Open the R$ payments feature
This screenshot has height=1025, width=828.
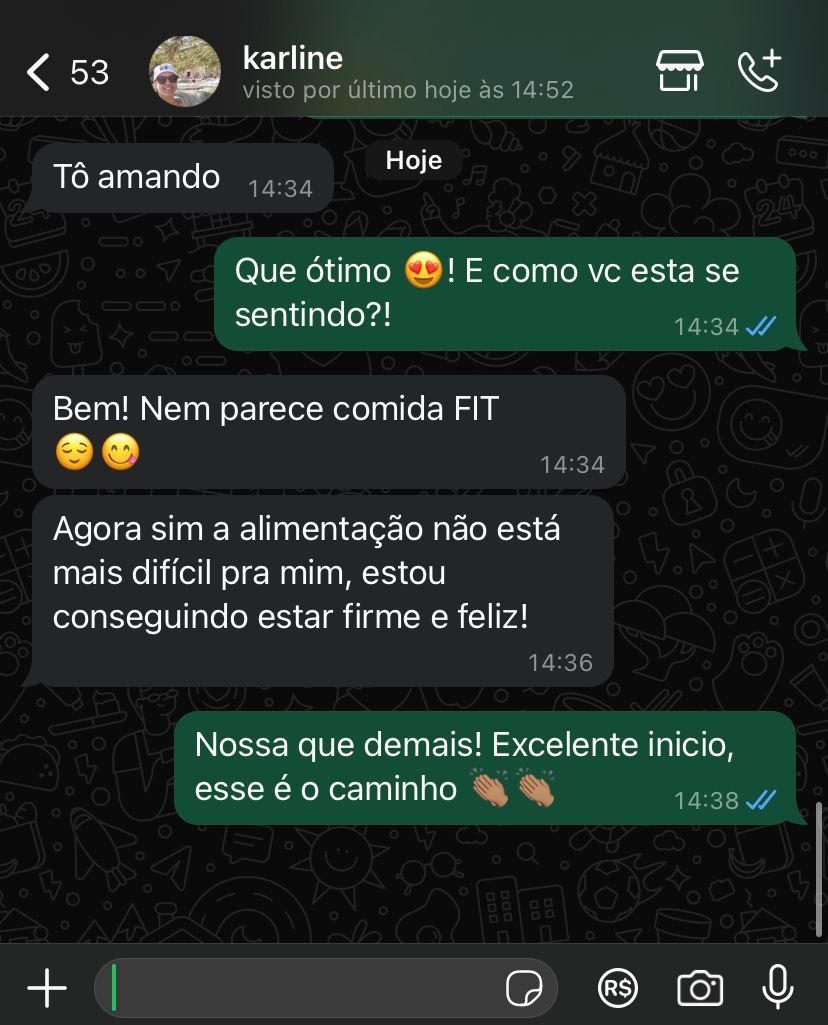618,987
